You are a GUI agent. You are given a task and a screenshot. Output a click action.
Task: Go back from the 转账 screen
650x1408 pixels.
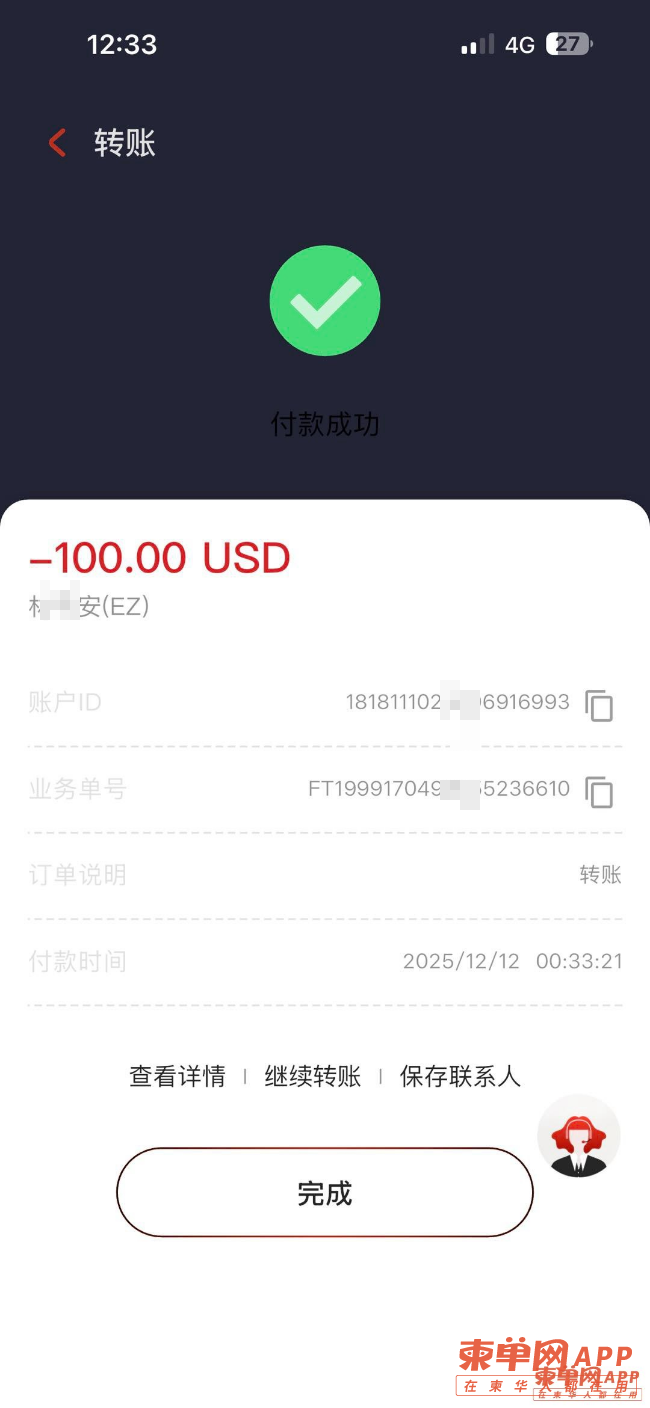click(58, 143)
